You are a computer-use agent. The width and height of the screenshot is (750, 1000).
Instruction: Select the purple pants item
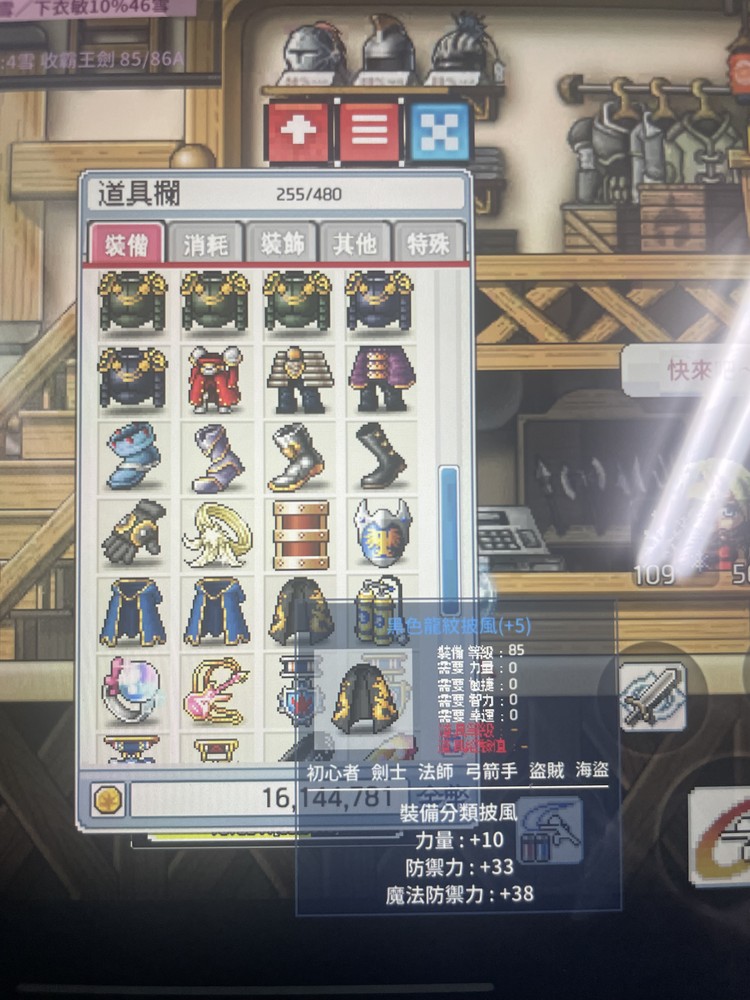[380, 380]
